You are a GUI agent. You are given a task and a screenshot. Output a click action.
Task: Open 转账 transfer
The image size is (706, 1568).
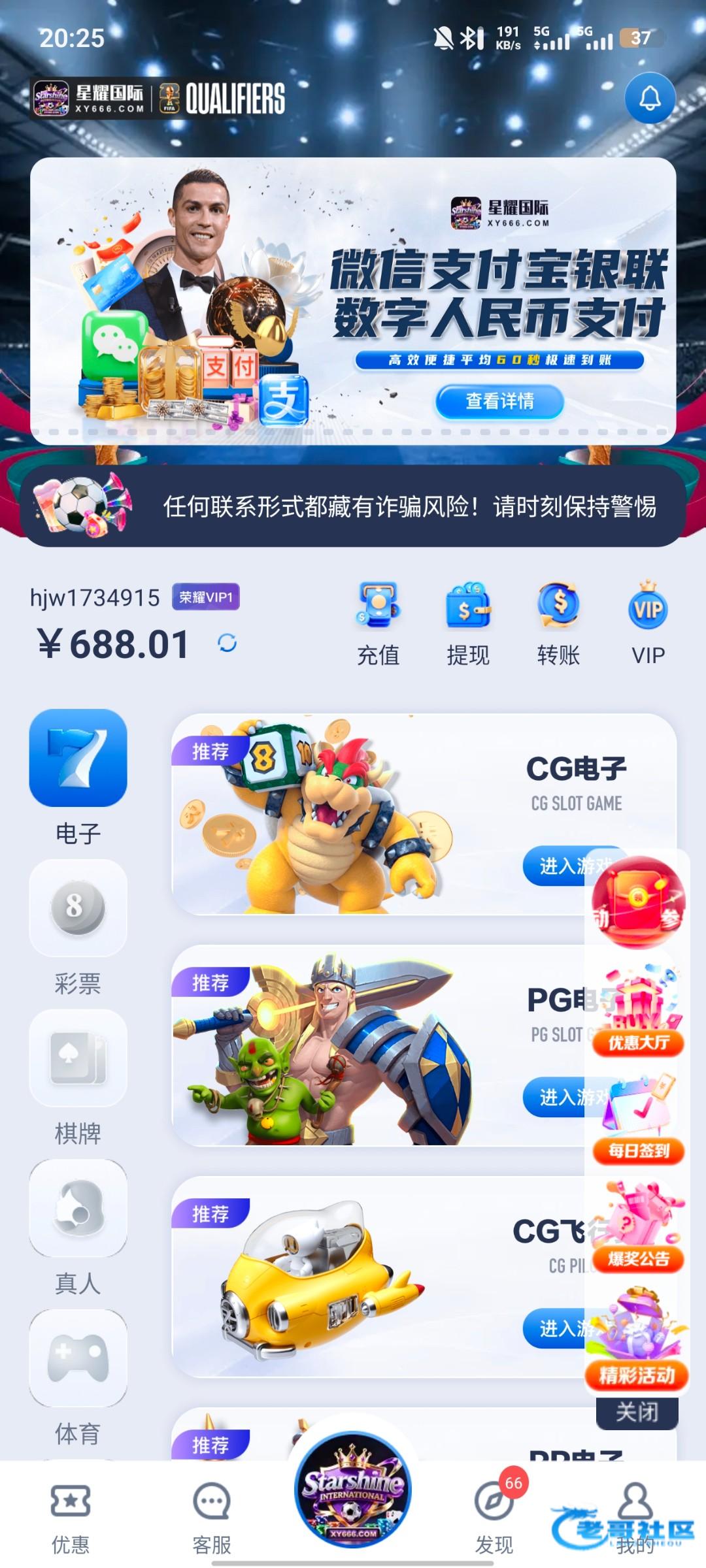pos(558,624)
